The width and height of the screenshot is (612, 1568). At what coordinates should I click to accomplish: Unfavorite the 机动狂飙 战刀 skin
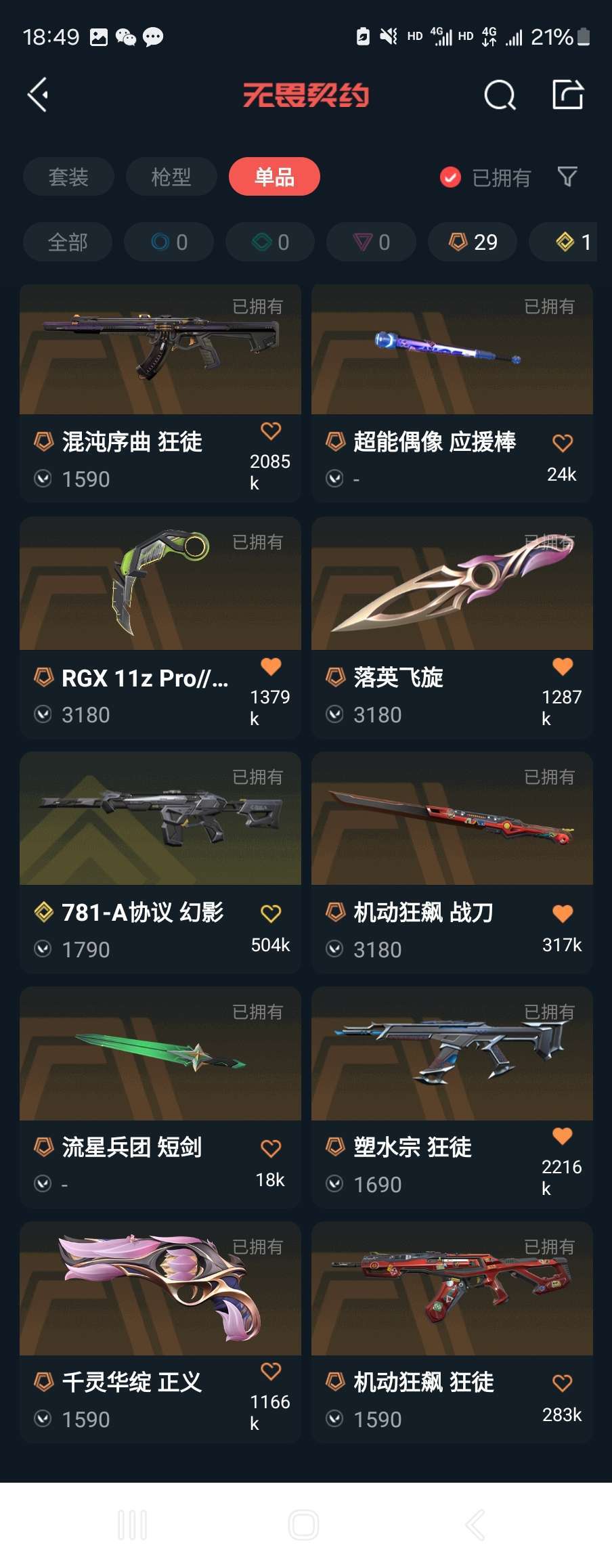tap(561, 912)
